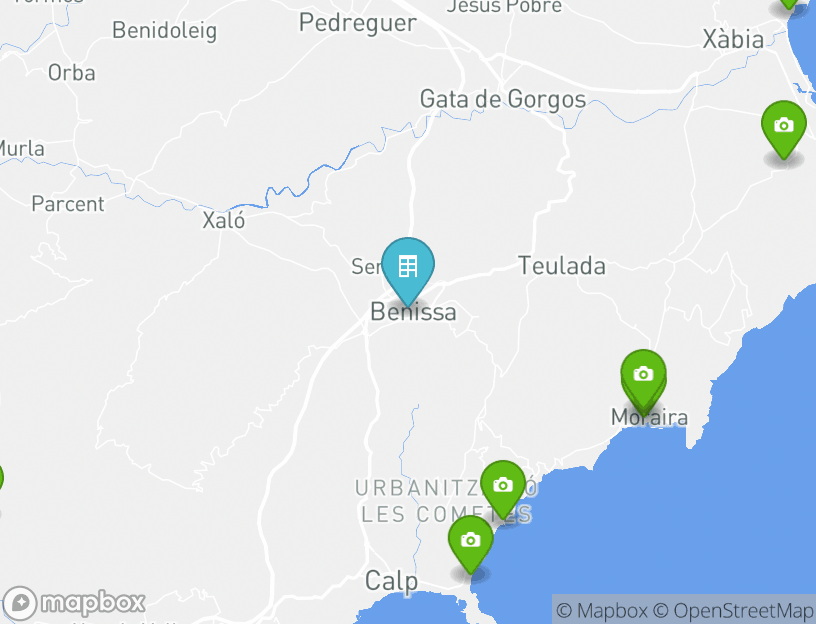Tap the camera marker at Les Cometes
The width and height of the screenshot is (816, 624).
pos(502,486)
